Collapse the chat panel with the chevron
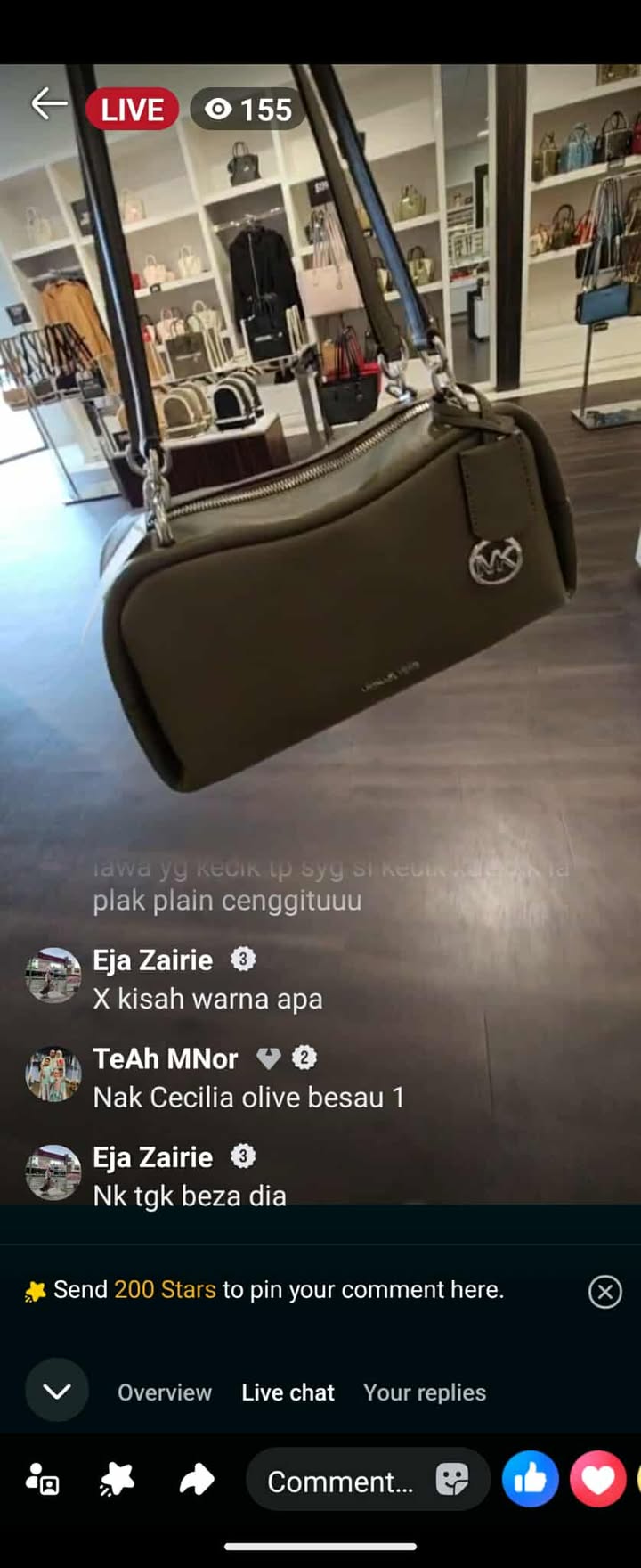This screenshot has width=641, height=1568. tap(57, 1391)
